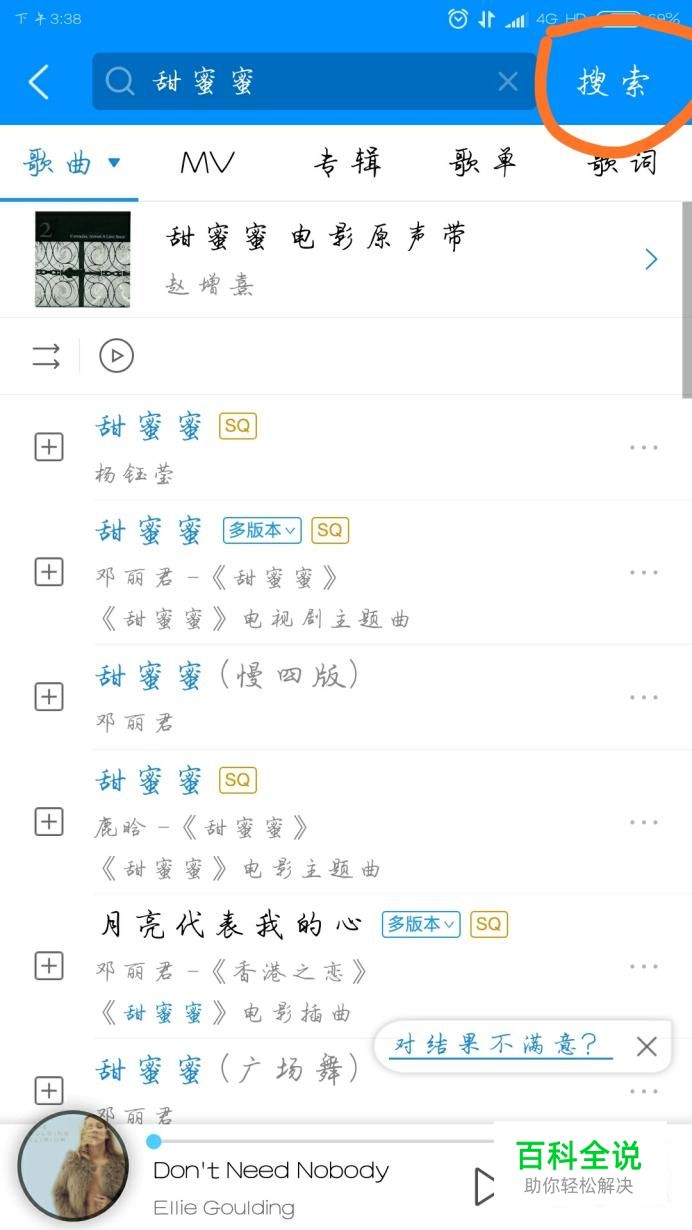Switch to the 专辑 tab
The height and width of the screenshot is (1230, 692).
tap(347, 163)
